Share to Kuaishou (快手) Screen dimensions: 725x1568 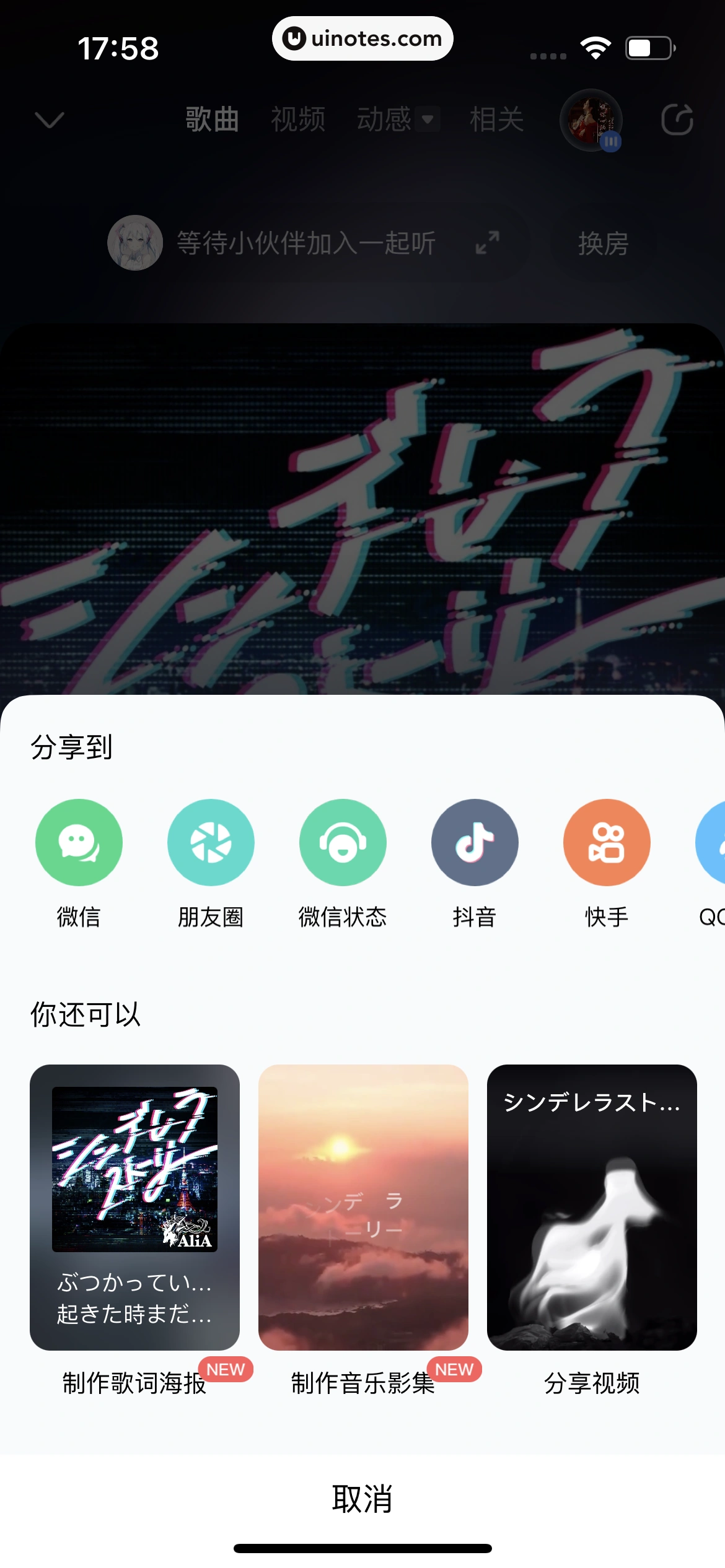607,843
